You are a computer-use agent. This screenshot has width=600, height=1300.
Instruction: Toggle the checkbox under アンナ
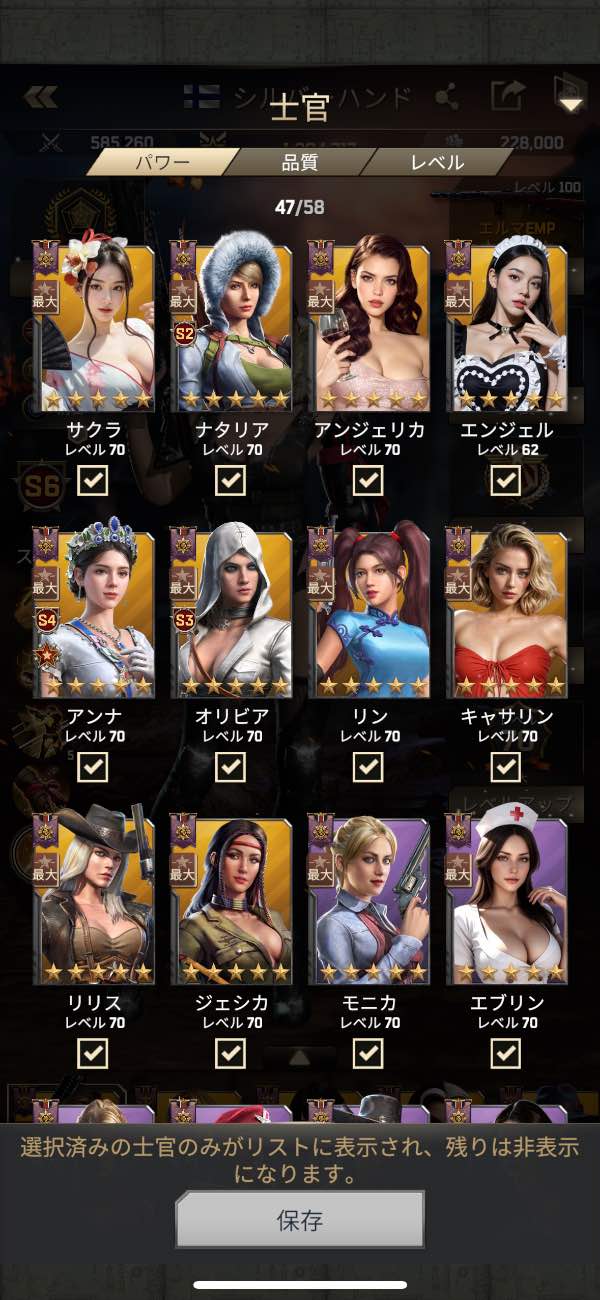93,767
